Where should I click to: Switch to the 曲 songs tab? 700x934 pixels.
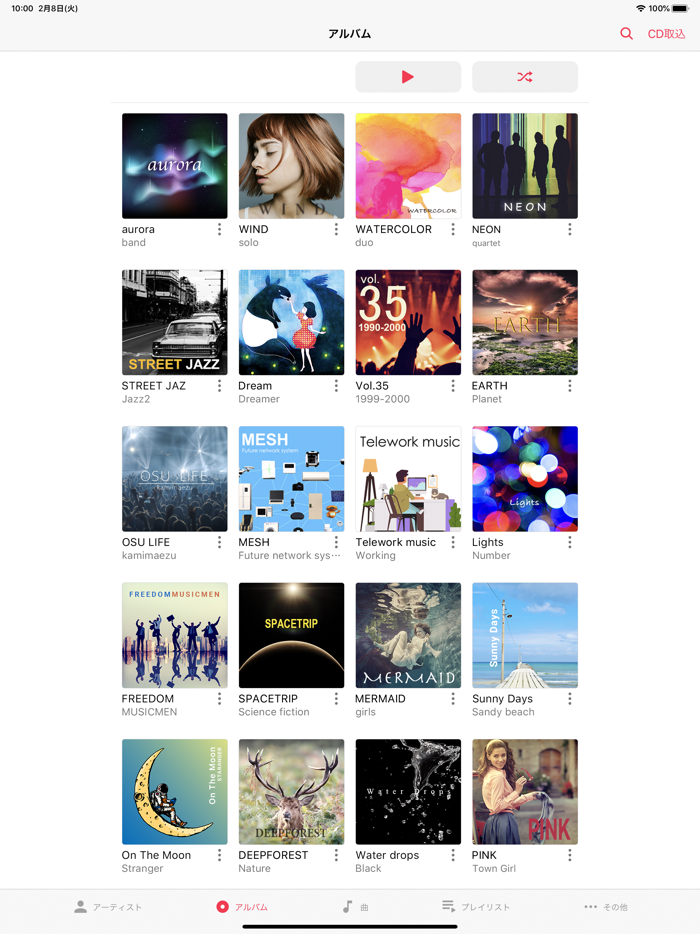pos(356,907)
